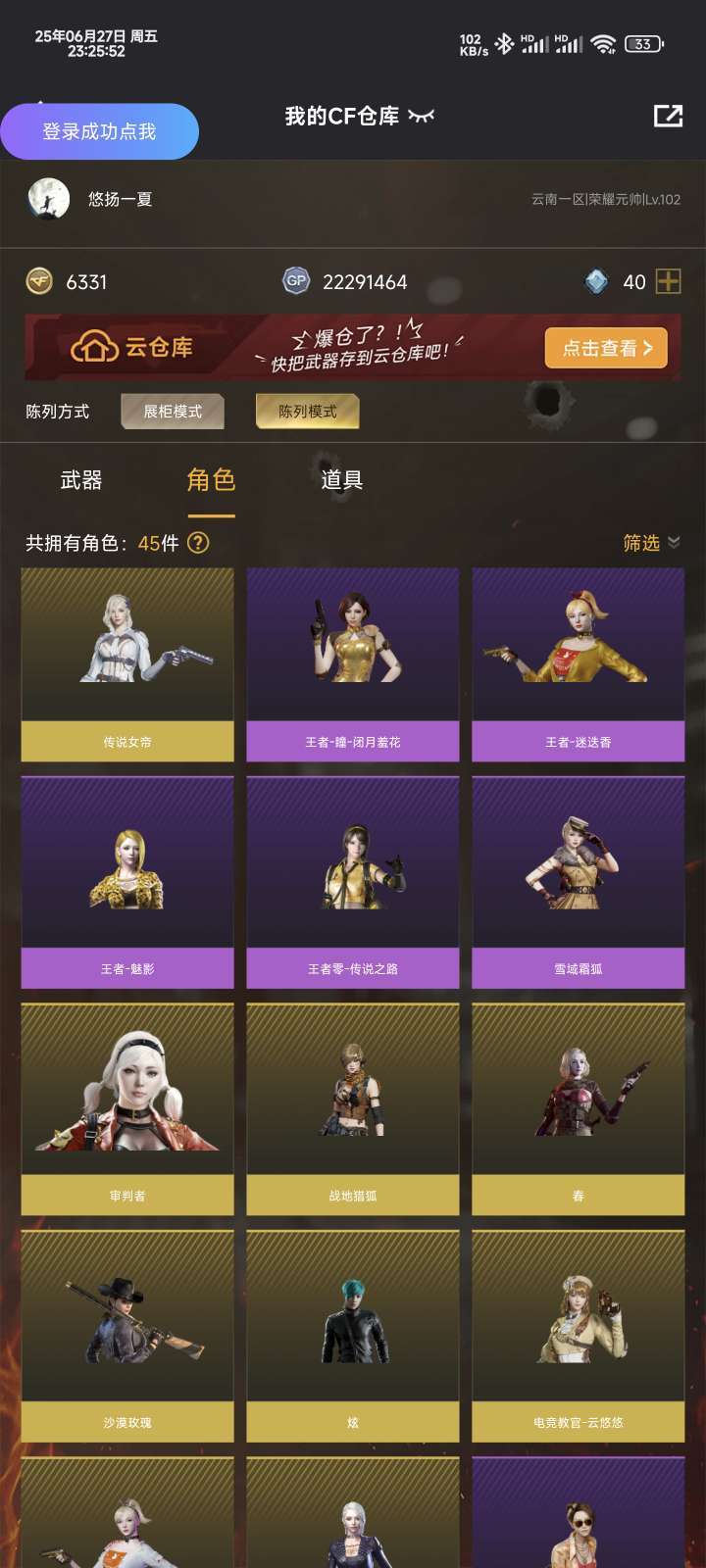Screen dimensions: 706x1568
Task: Open the 王者-瞳-闭月羞花 character card
Action: 353,664
